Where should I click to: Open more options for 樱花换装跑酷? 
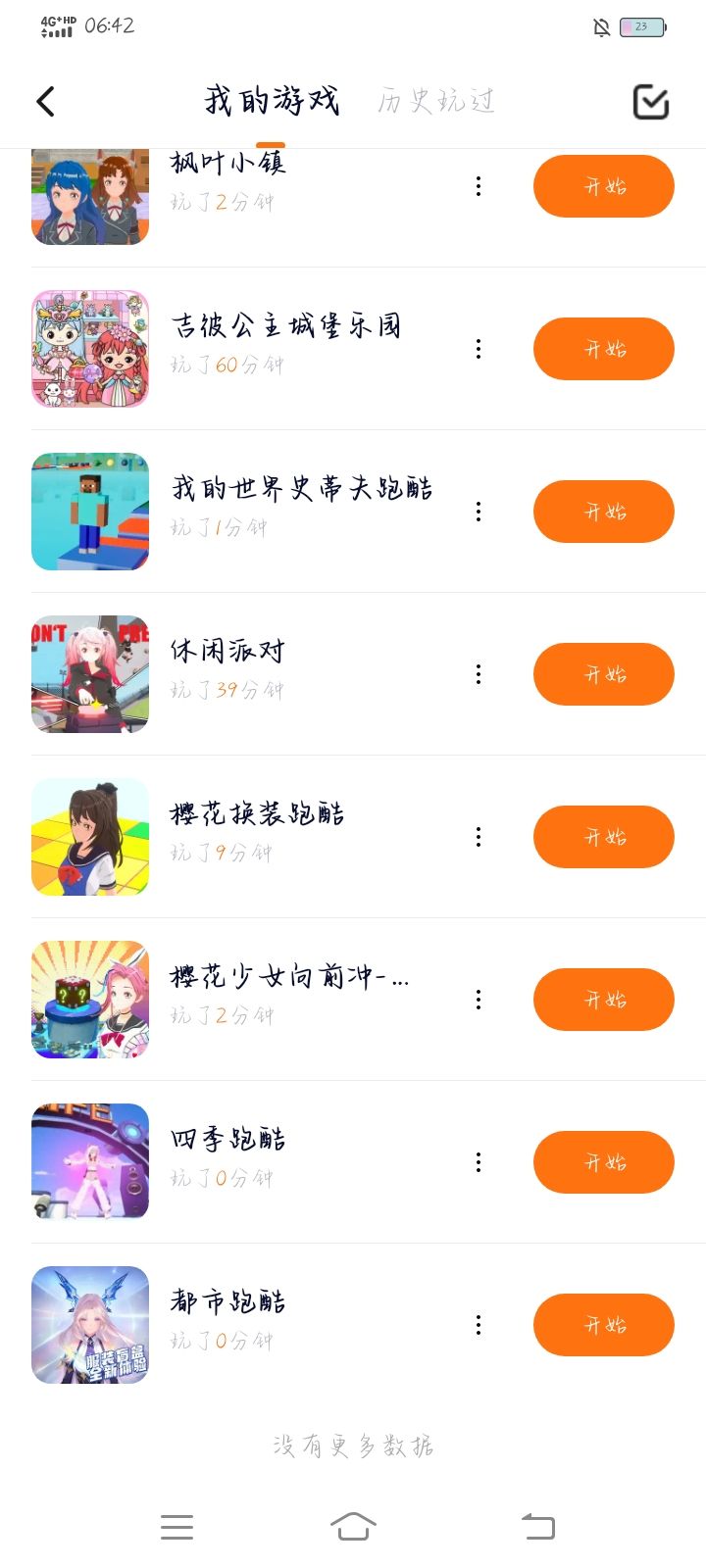point(479,837)
